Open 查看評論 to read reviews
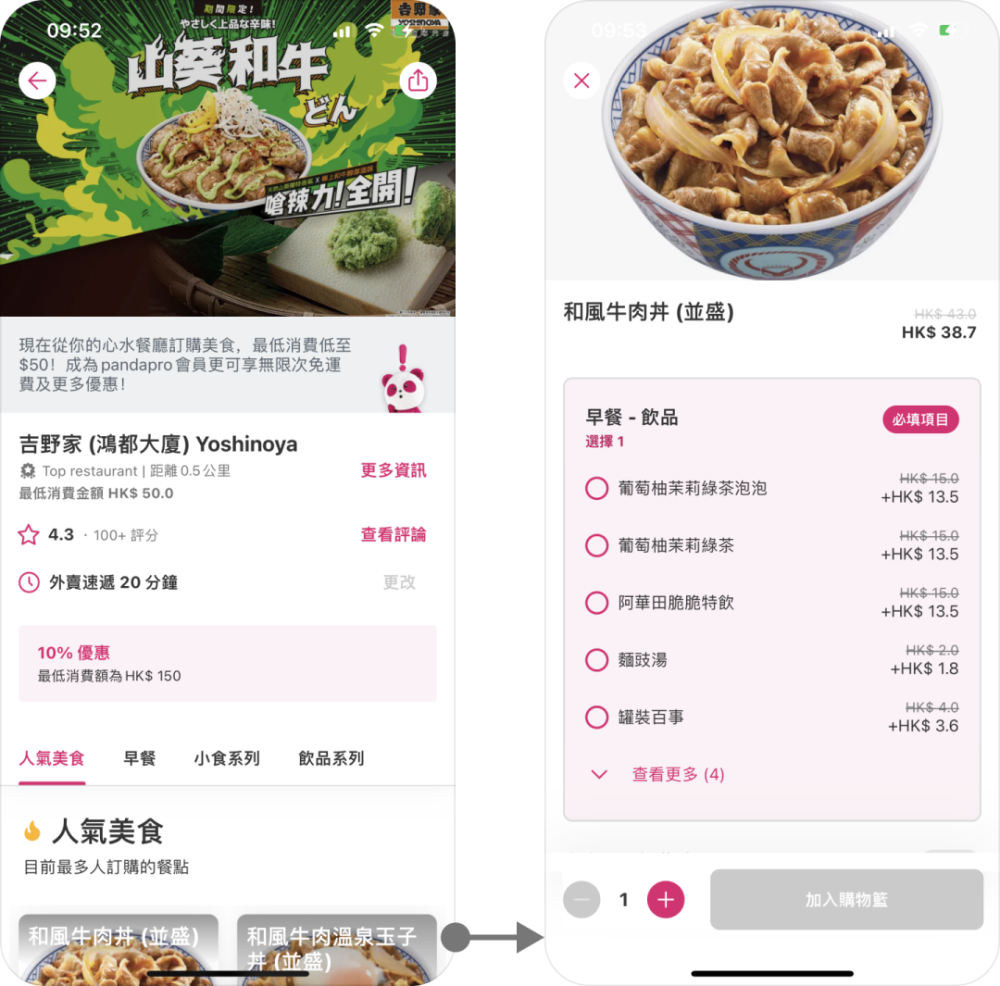Viewport: 1000px width, 986px height. coord(393,534)
